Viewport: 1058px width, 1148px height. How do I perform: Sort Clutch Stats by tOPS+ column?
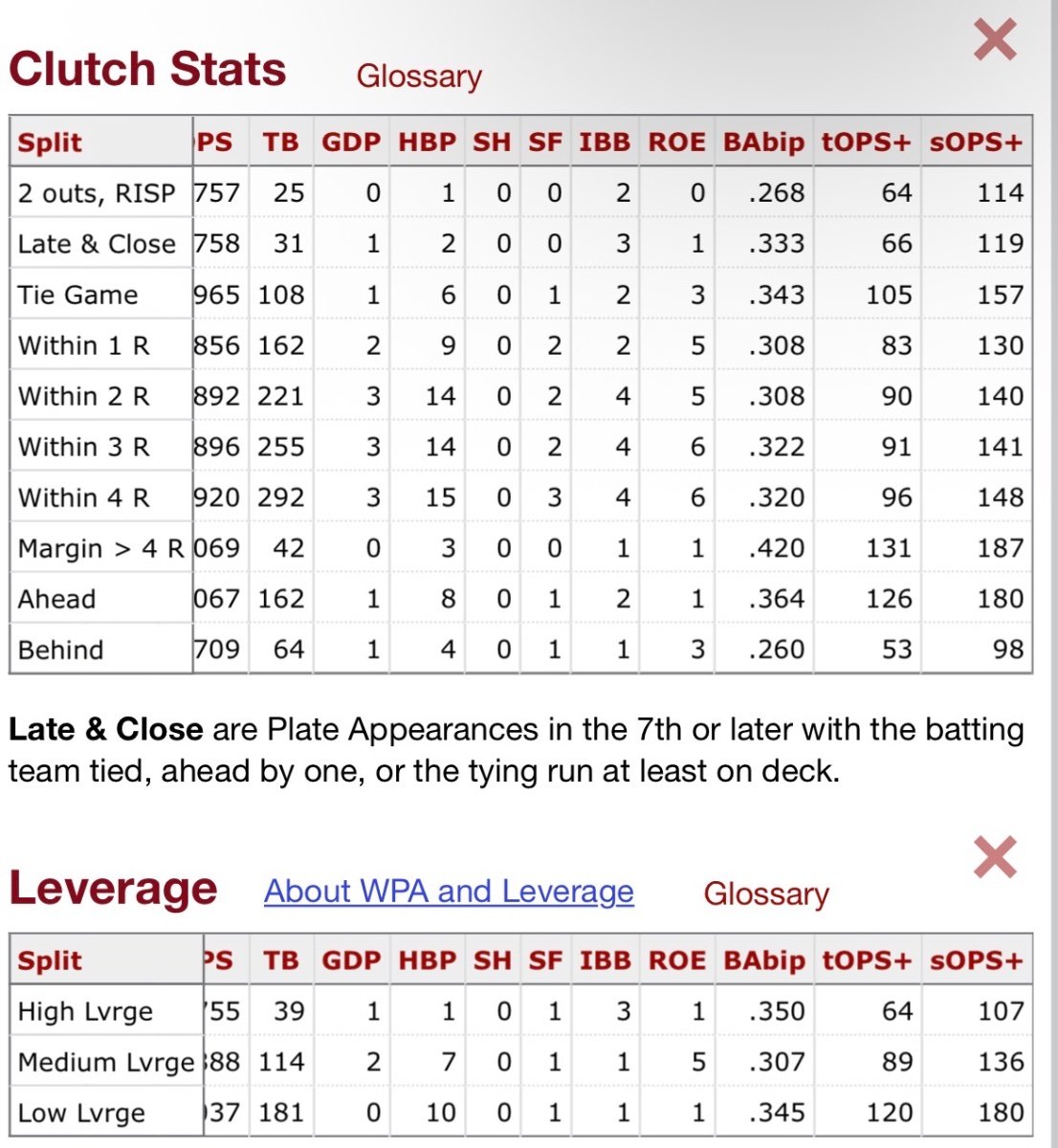866,143
